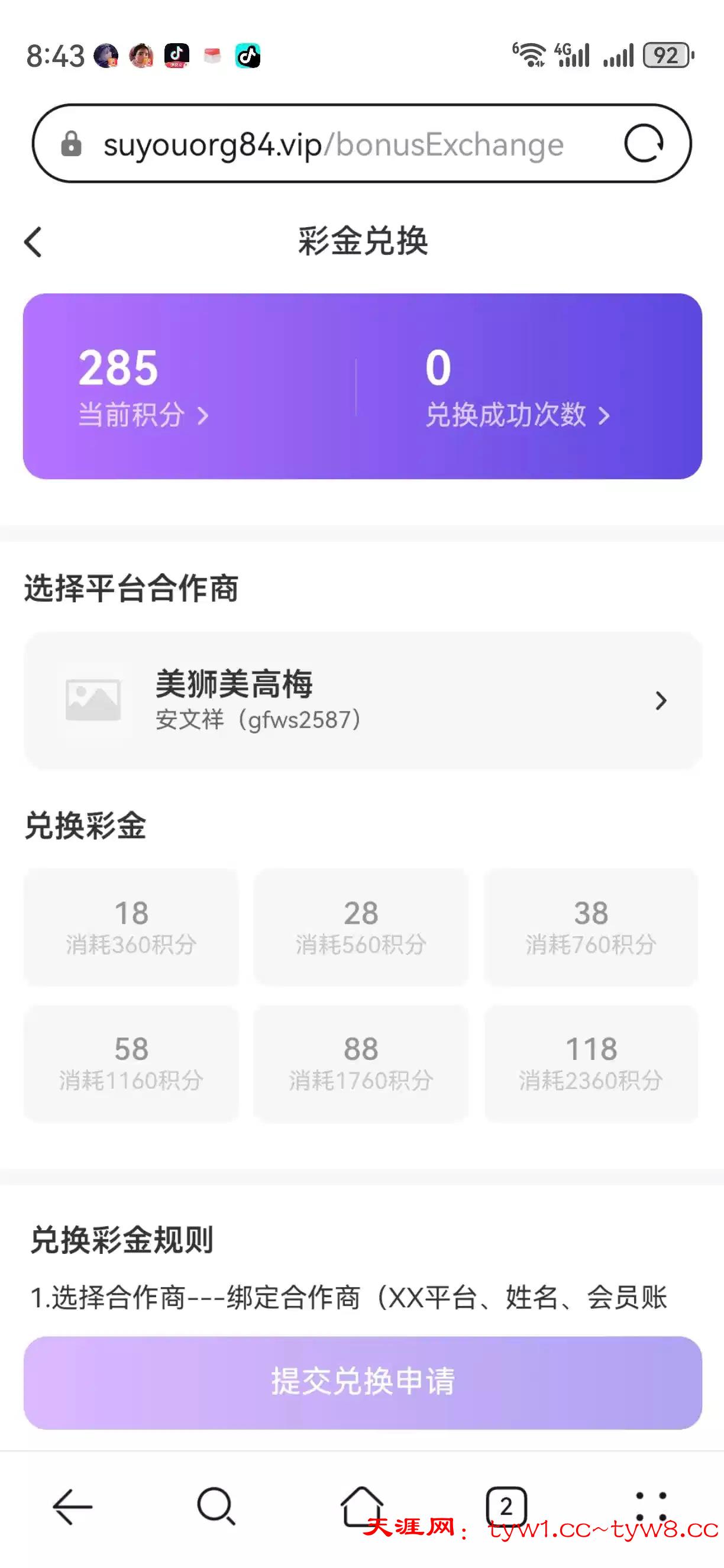Show the 2 open browser tabs
Screen dimensions: 724x1568
506,1506
